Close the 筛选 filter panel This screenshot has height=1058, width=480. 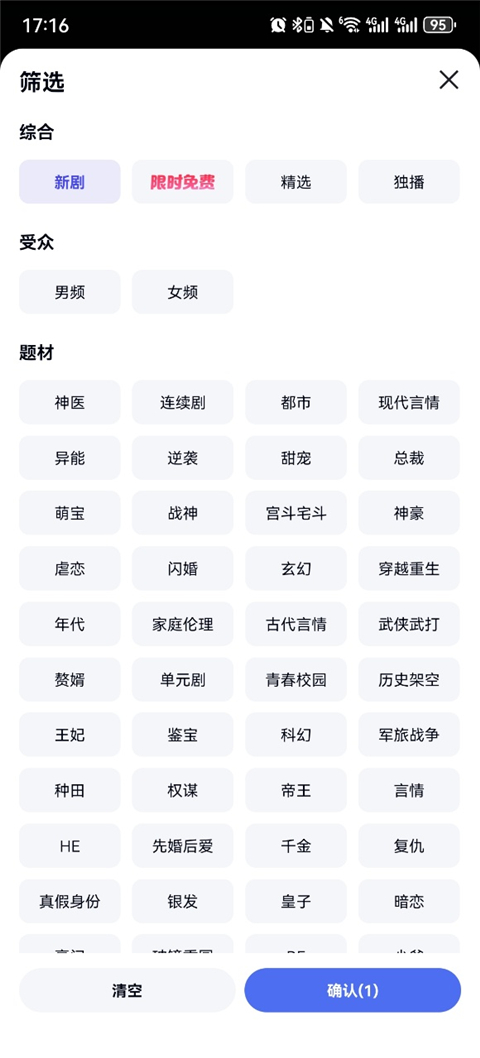(448, 80)
